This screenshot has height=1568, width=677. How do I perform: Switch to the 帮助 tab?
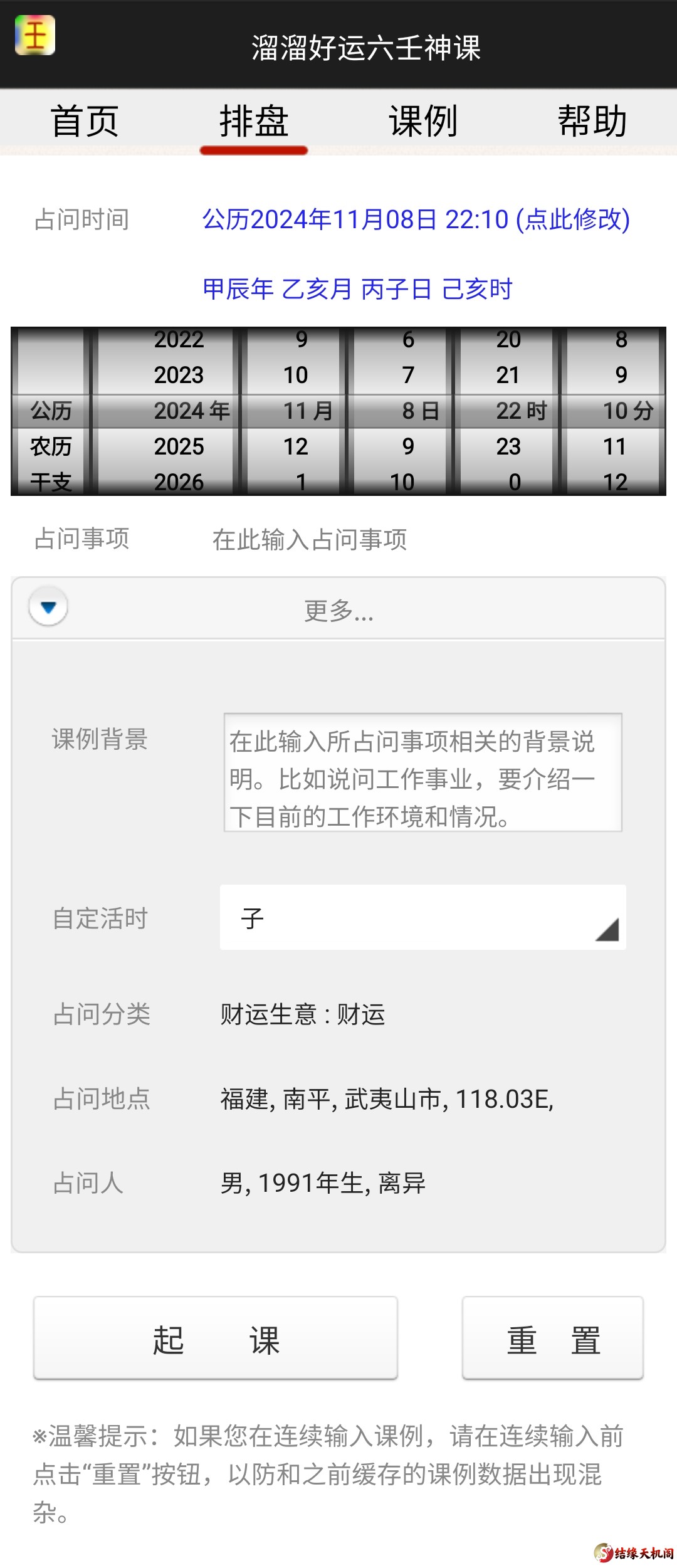pyautogui.click(x=592, y=121)
